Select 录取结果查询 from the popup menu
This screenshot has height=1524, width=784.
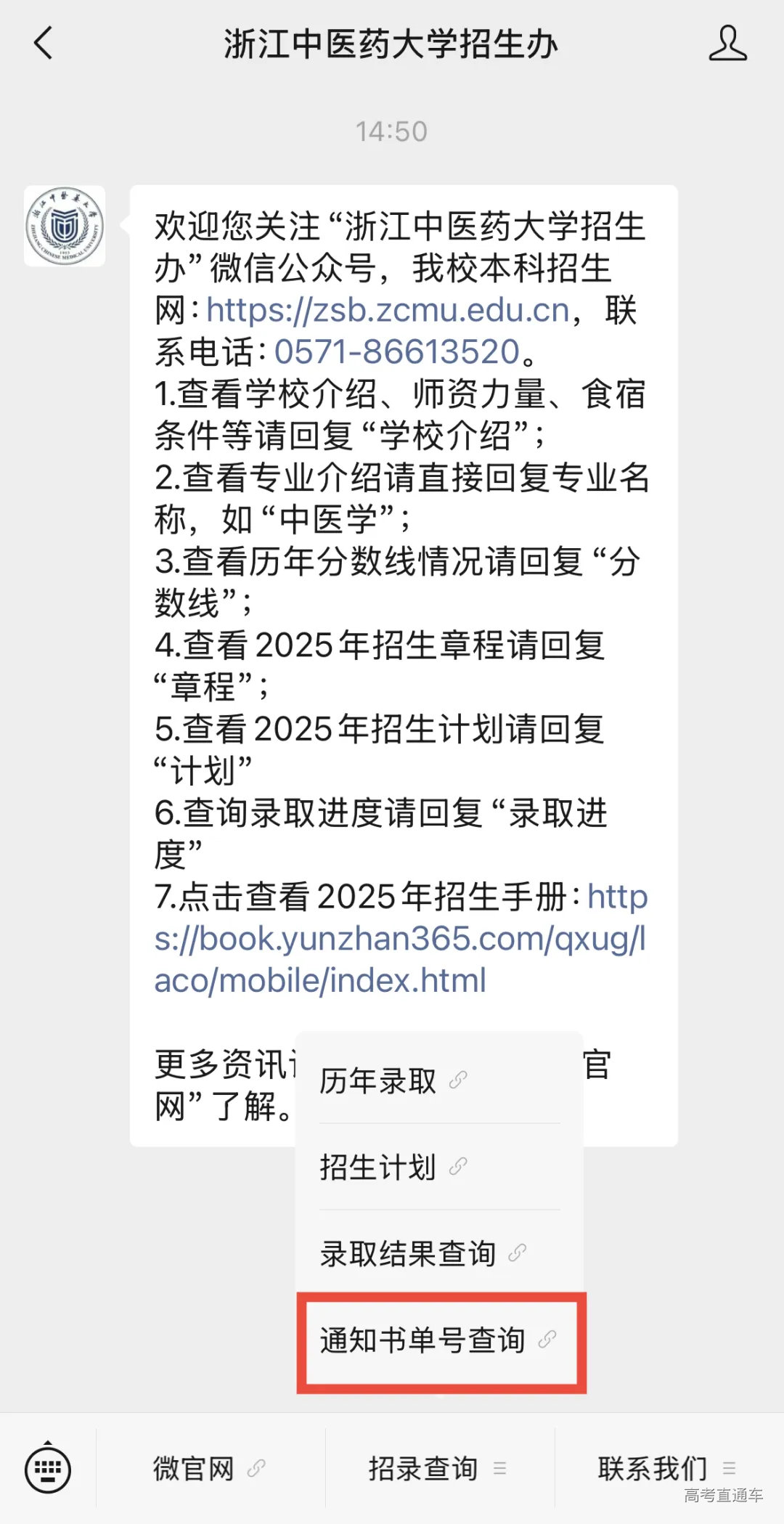tap(407, 1251)
